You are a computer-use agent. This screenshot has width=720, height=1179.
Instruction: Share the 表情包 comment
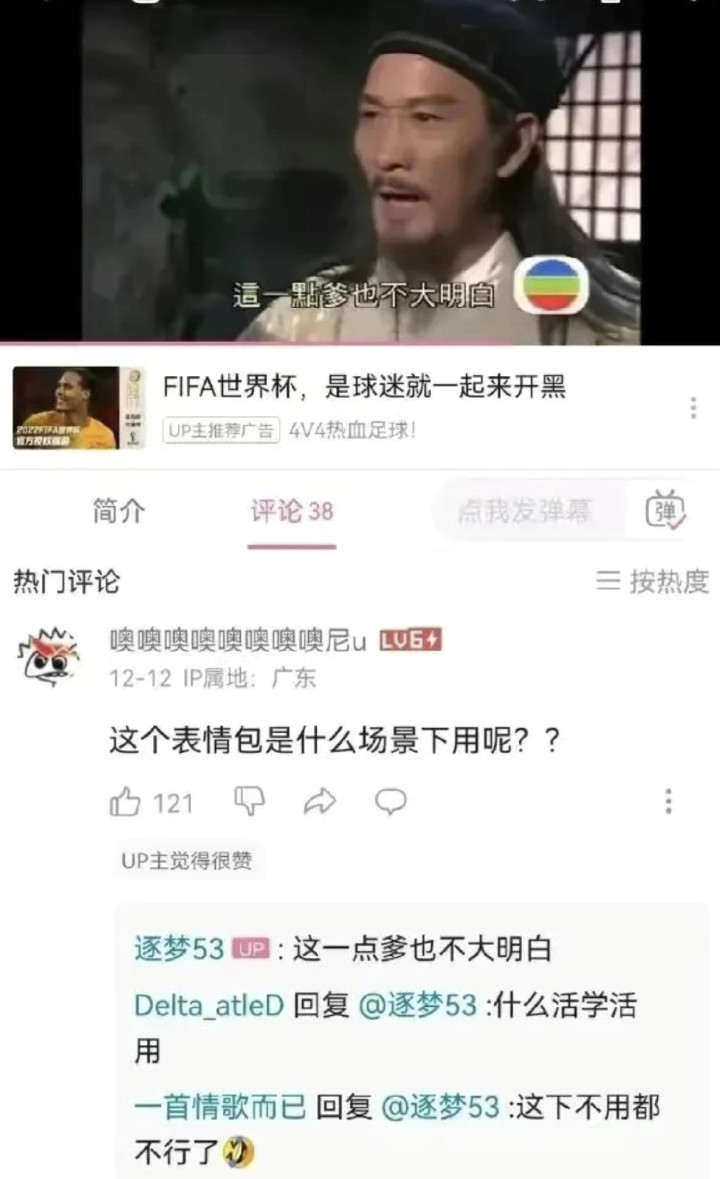tap(320, 801)
